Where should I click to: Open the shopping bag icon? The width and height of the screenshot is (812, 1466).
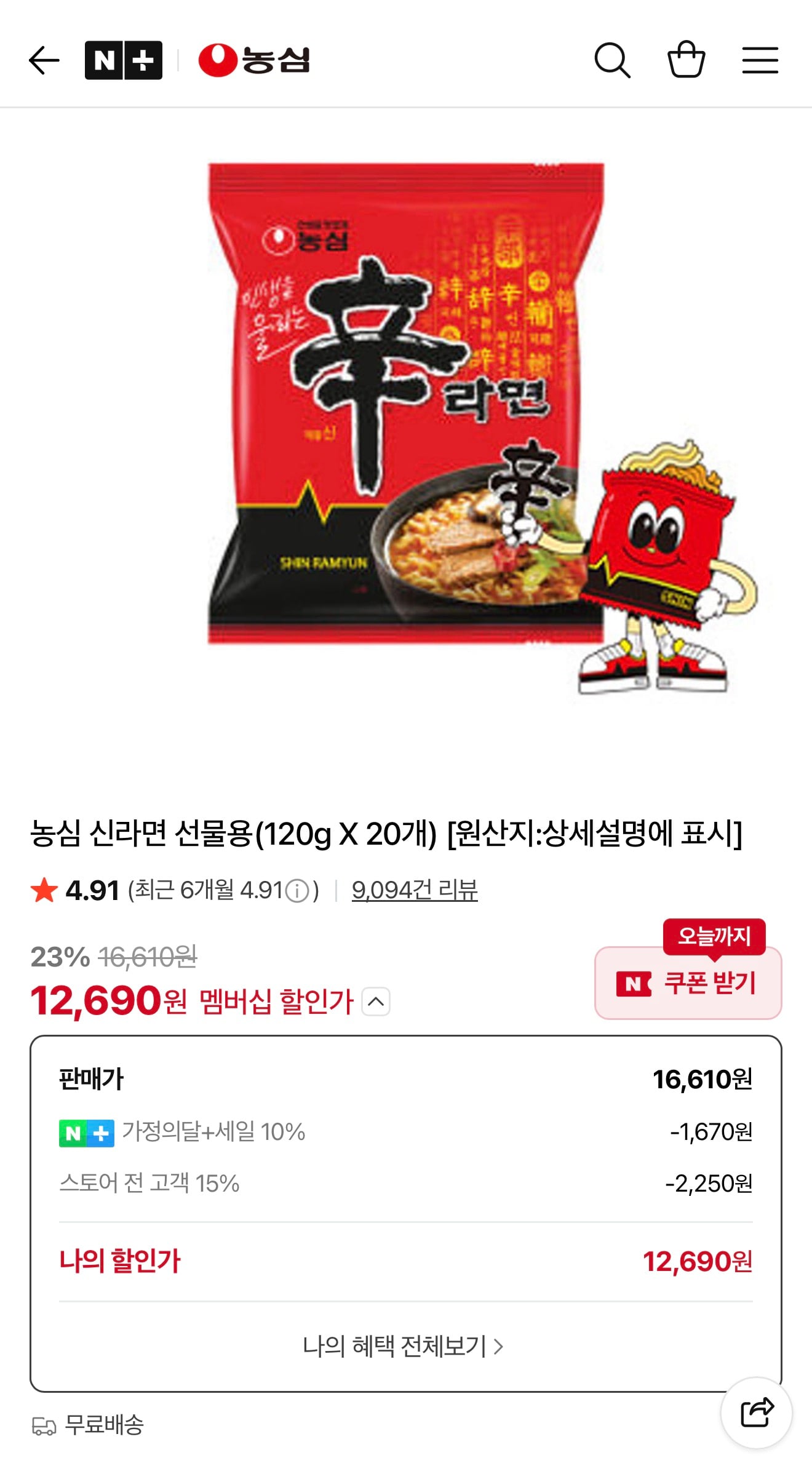tap(687, 60)
